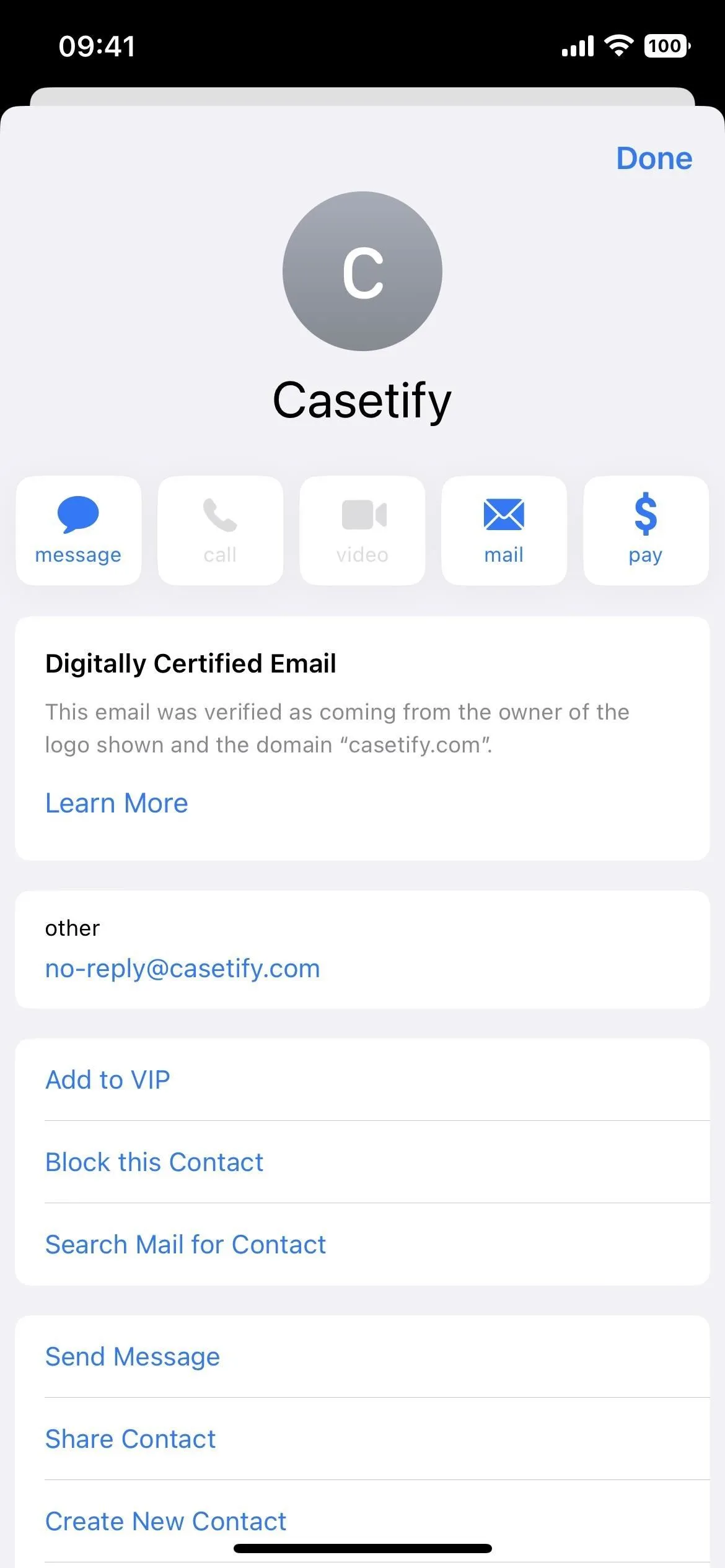Screen dimensions: 725x1568
Task: Open Learn More about Digitally Certified Email
Action: (x=116, y=803)
